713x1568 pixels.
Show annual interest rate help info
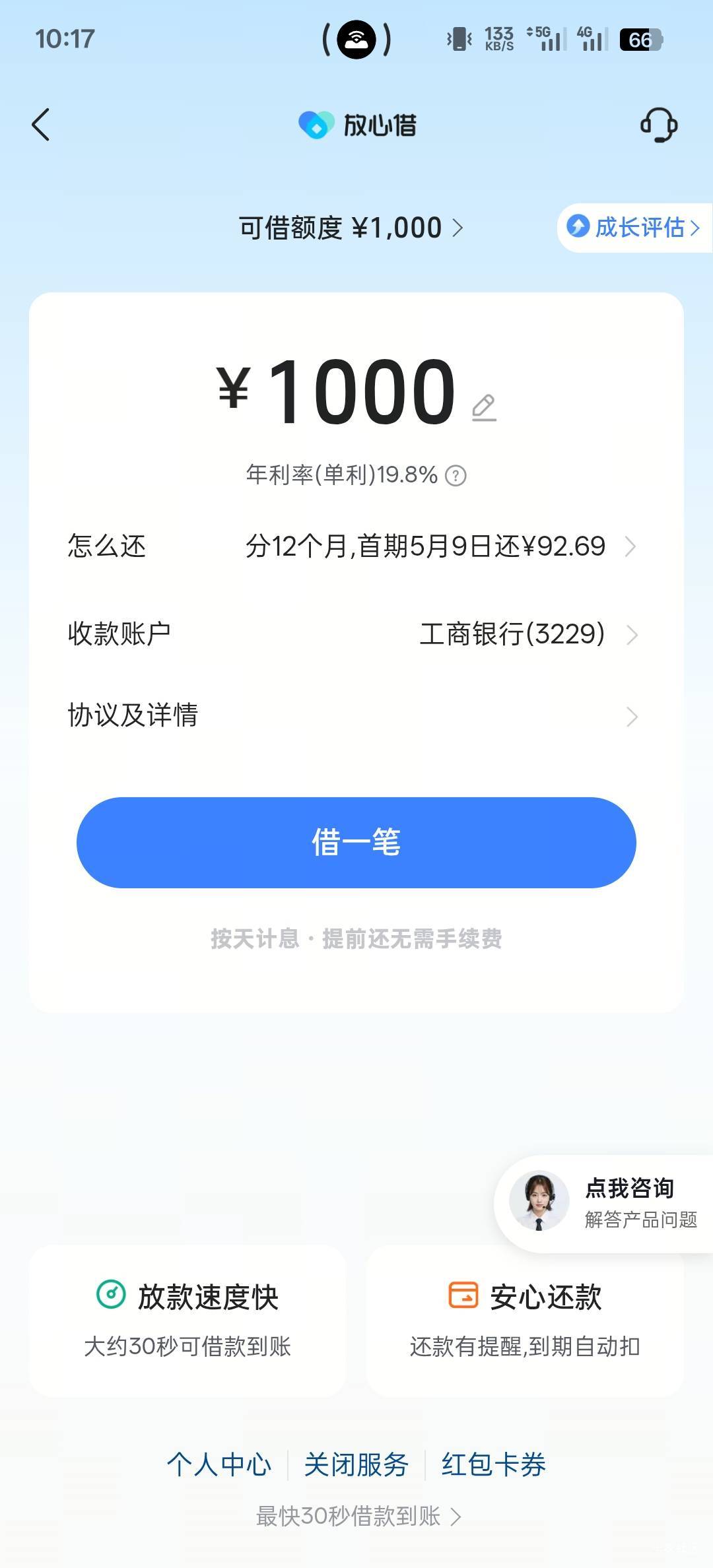click(x=456, y=475)
